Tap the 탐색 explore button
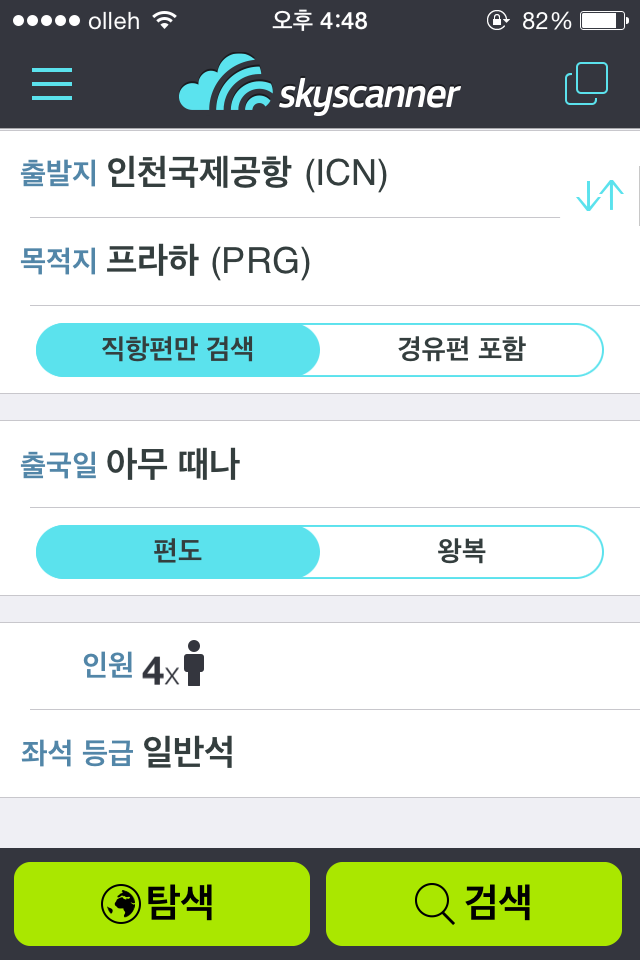Screen dimensions: 640x960 coord(162,904)
